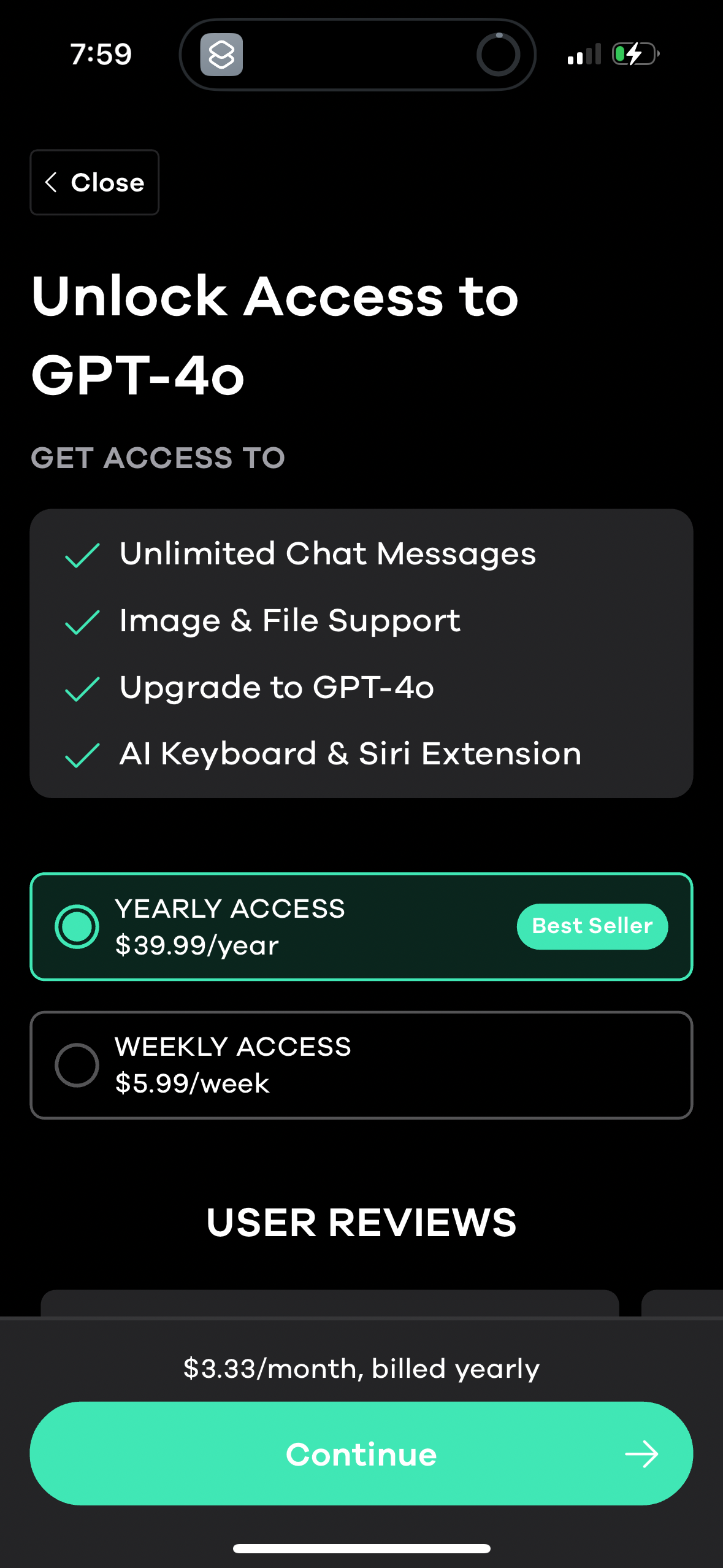
Task: Close the subscription paywall
Action: [94, 182]
